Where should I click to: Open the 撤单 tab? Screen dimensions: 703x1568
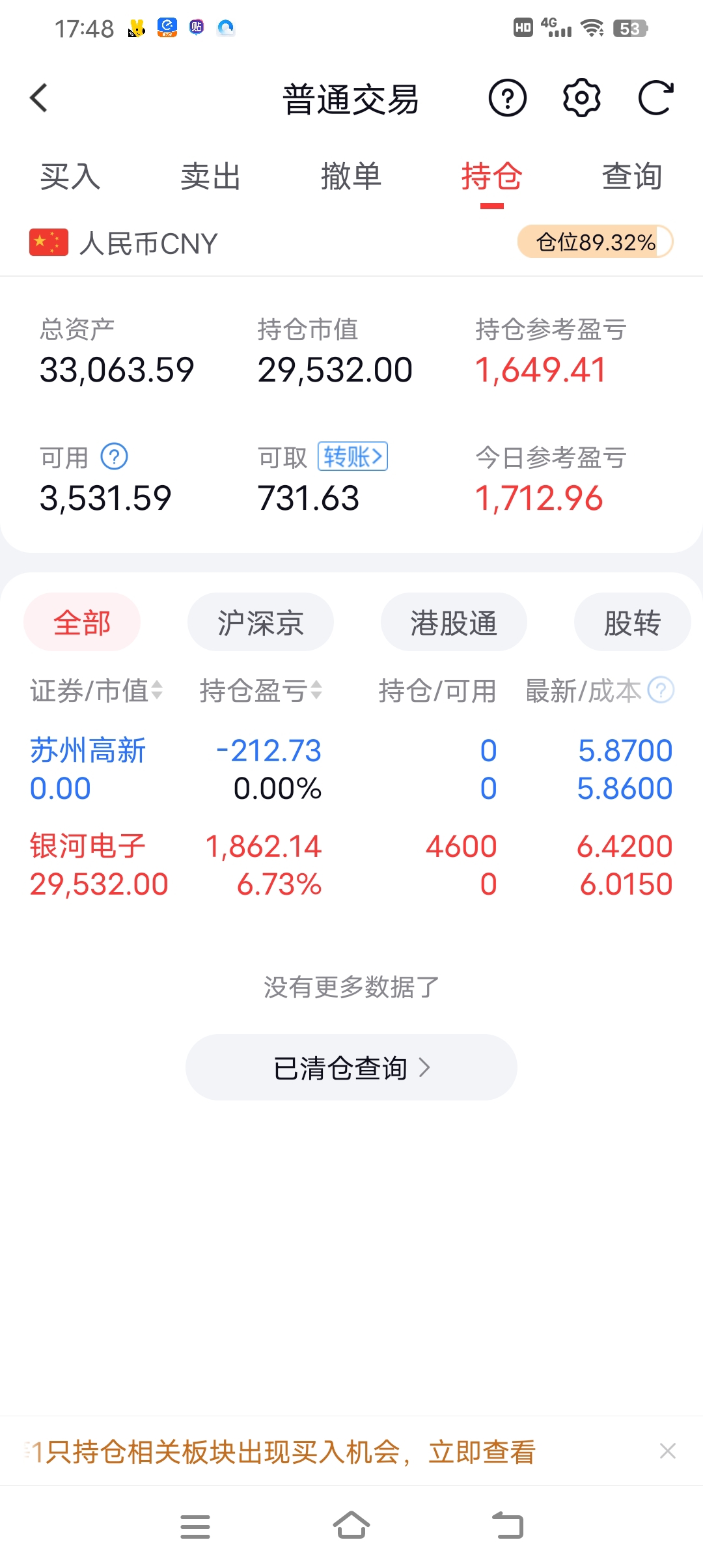351,177
